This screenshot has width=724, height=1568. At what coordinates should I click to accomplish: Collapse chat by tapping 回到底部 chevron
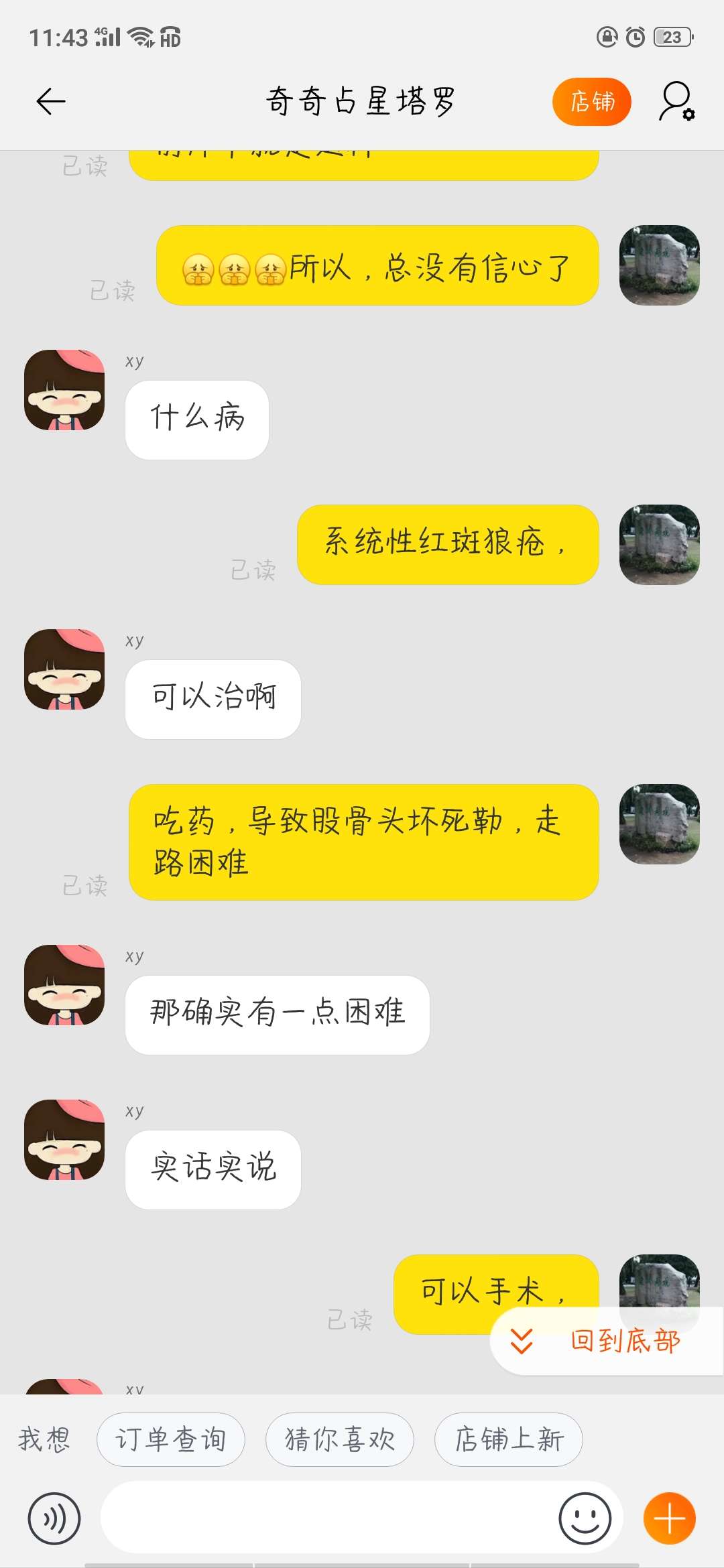click(520, 1339)
